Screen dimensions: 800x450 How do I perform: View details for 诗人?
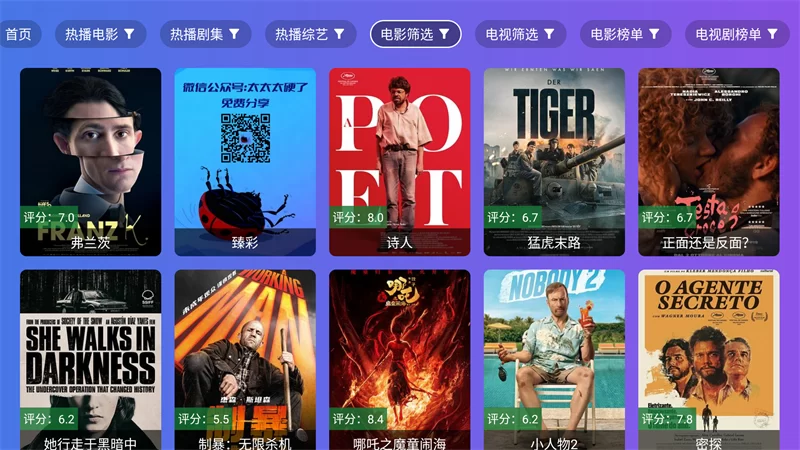(400, 160)
